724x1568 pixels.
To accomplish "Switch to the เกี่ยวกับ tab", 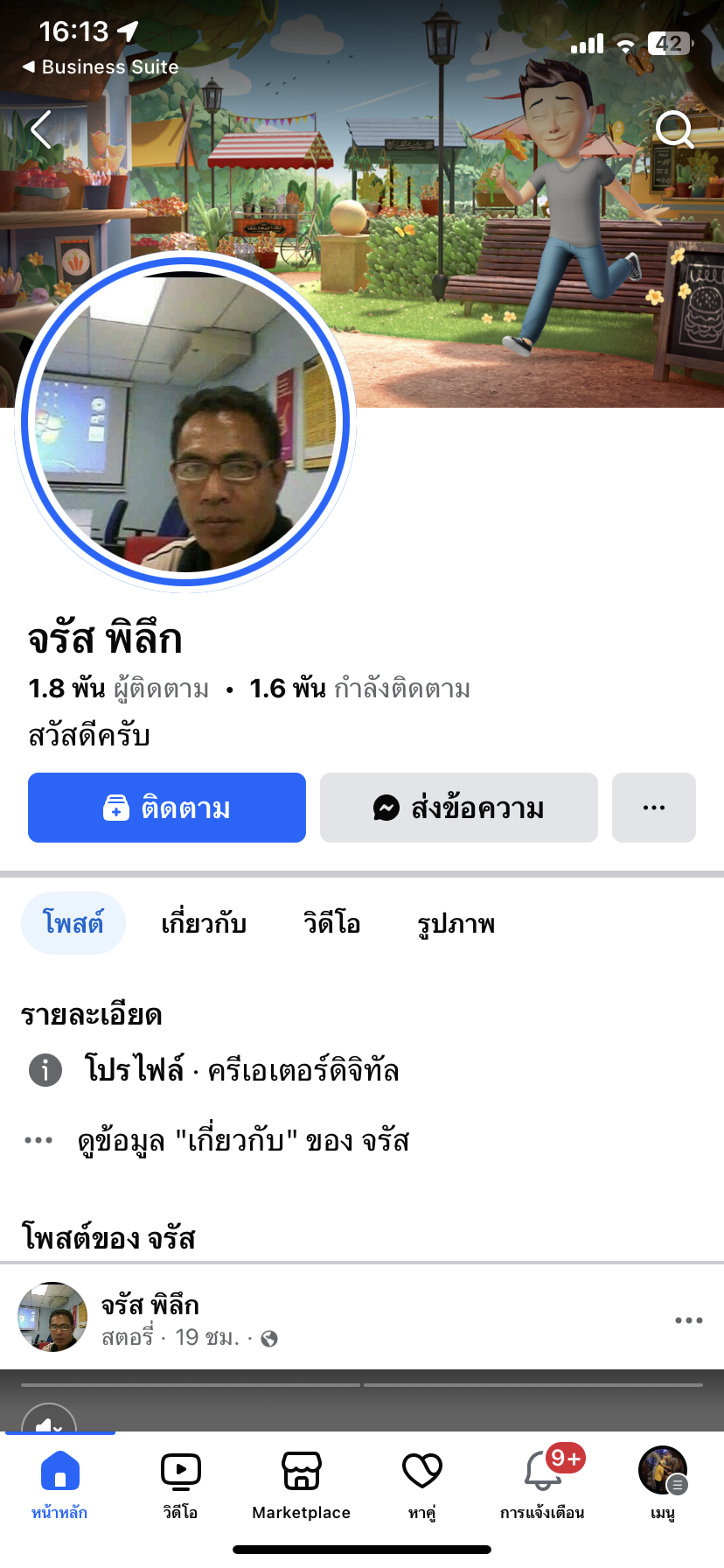I will (x=204, y=924).
